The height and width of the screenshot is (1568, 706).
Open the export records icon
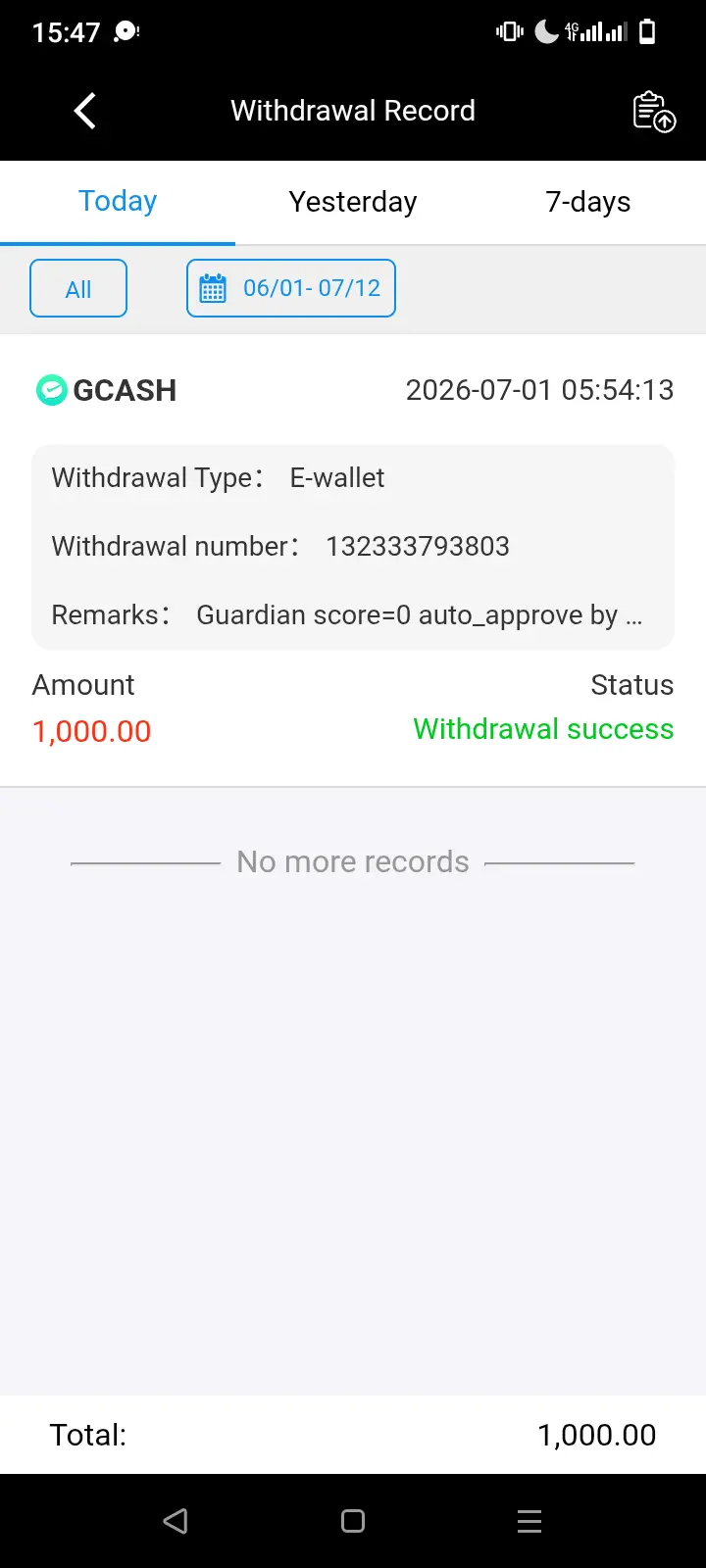pos(654,111)
